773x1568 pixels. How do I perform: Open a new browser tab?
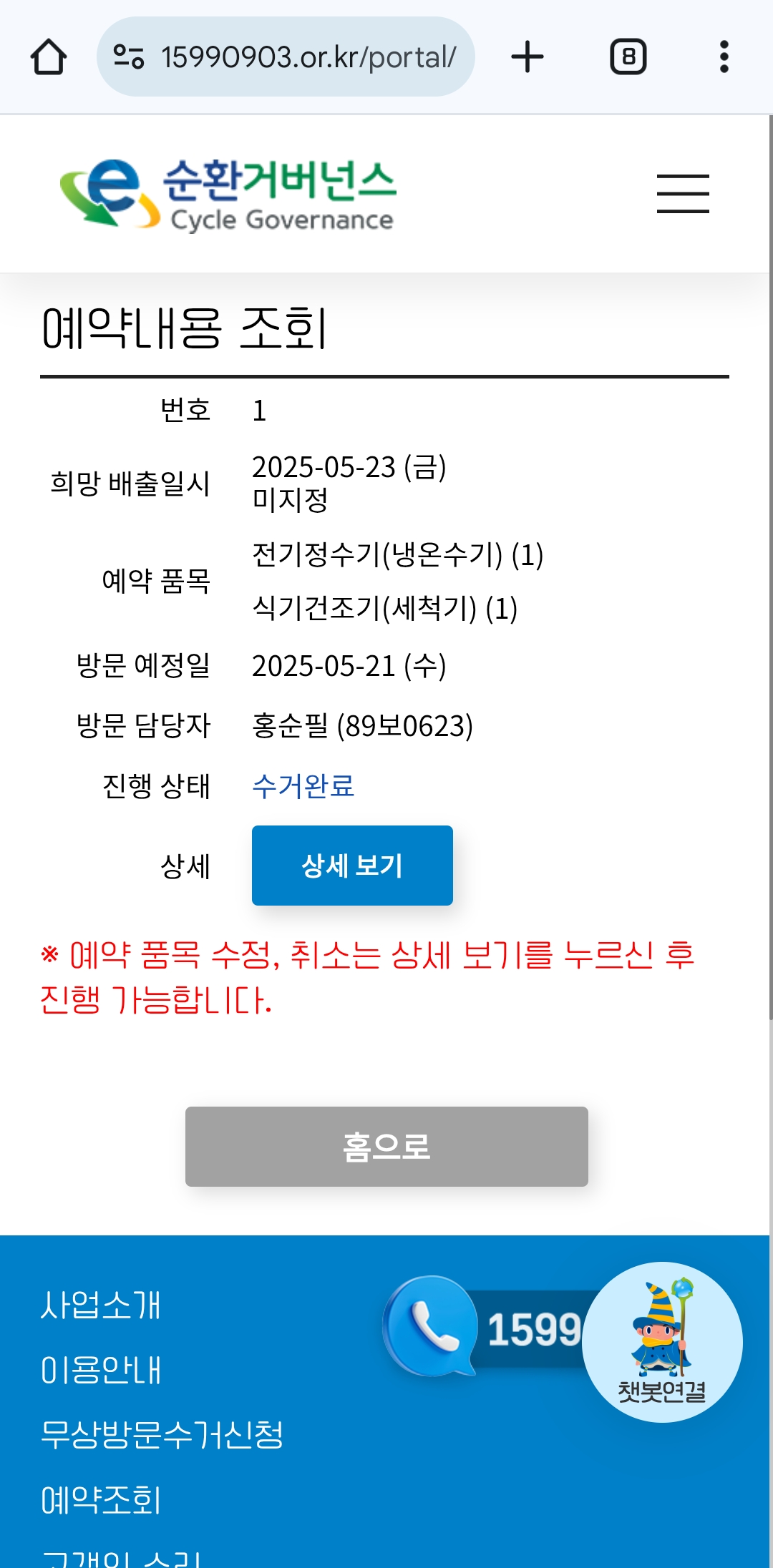click(528, 57)
